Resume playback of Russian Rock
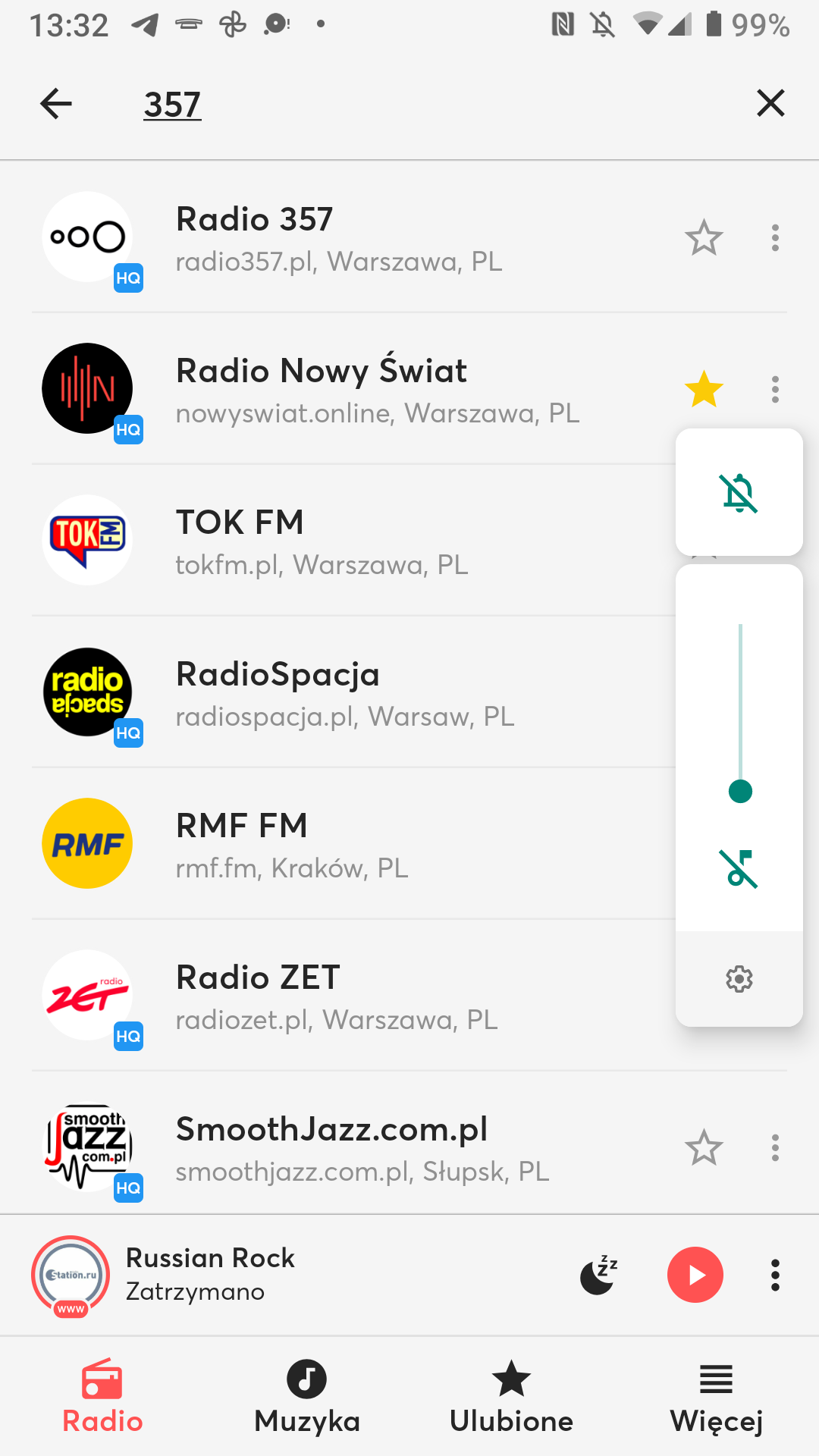819x1456 pixels. click(695, 1275)
